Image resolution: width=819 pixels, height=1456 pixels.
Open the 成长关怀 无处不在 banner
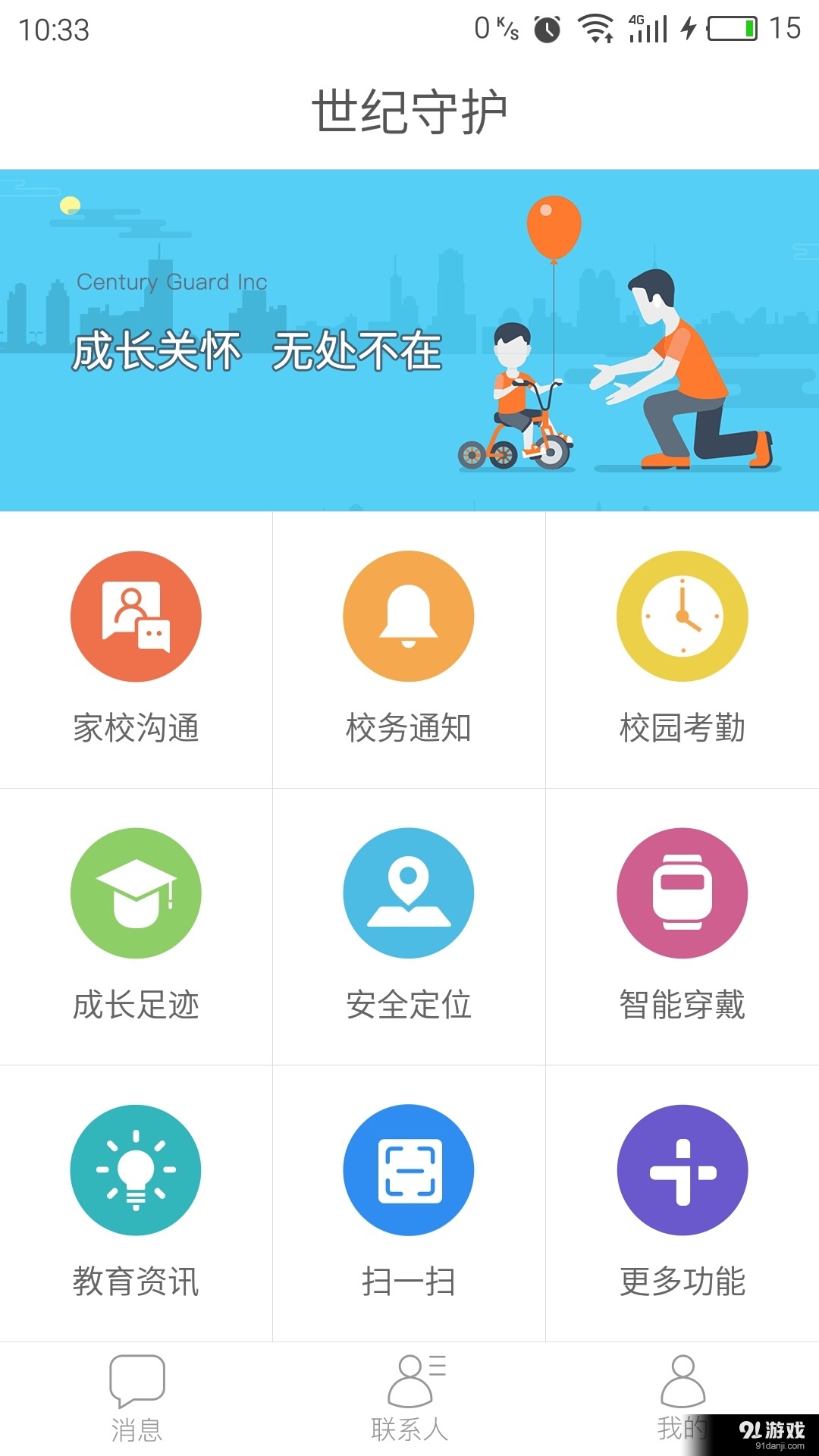[x=409, y=340]
